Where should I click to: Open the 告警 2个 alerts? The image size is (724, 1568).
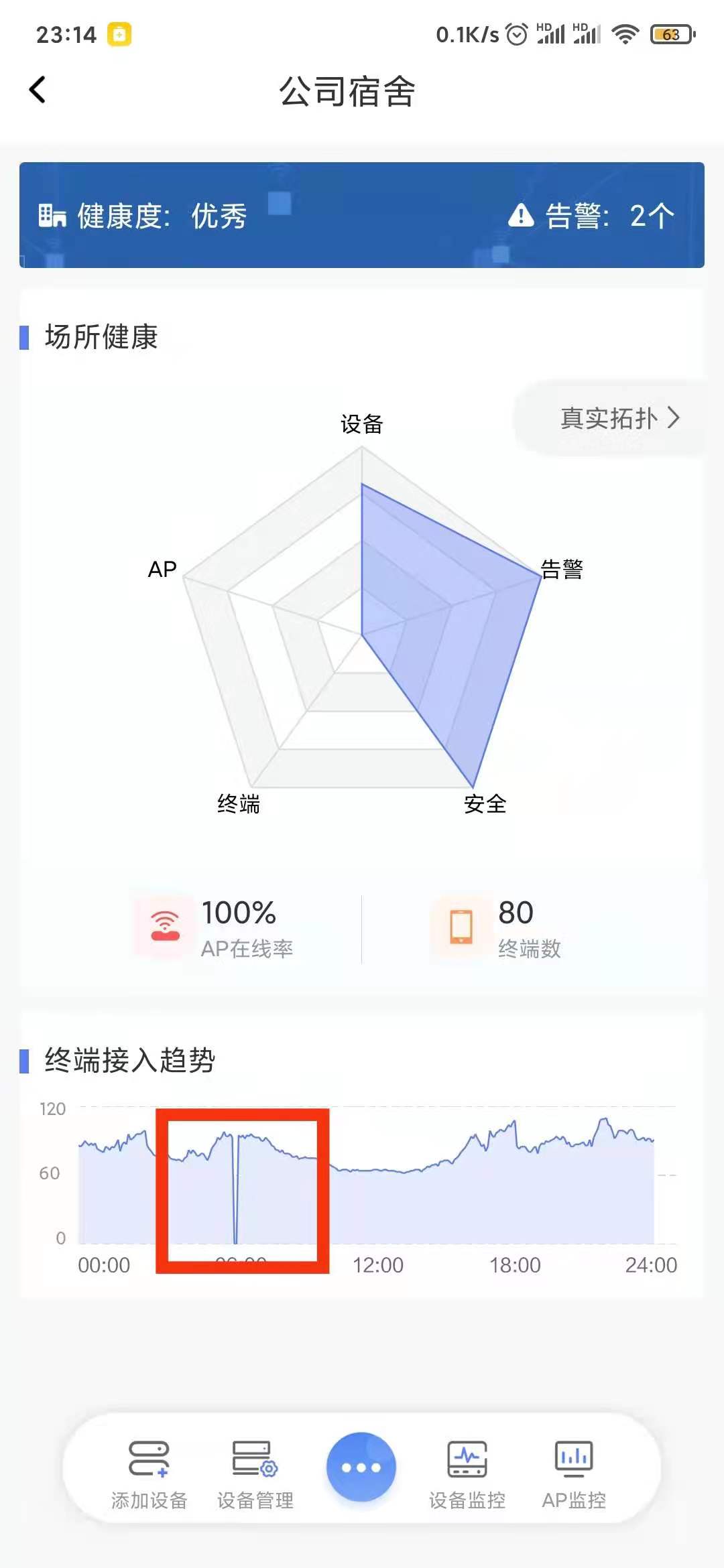point(591,216)
